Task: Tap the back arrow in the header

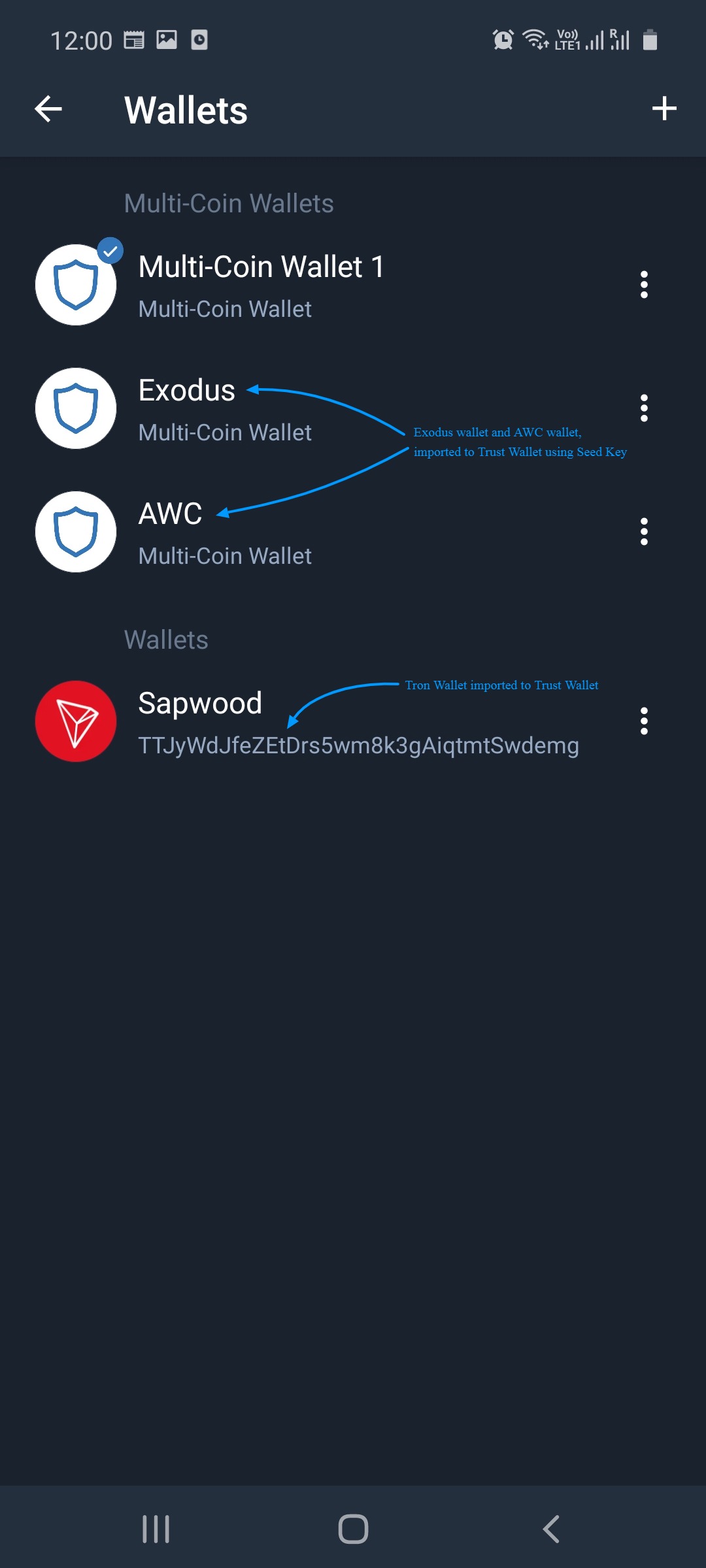Action: click(48, 108)
